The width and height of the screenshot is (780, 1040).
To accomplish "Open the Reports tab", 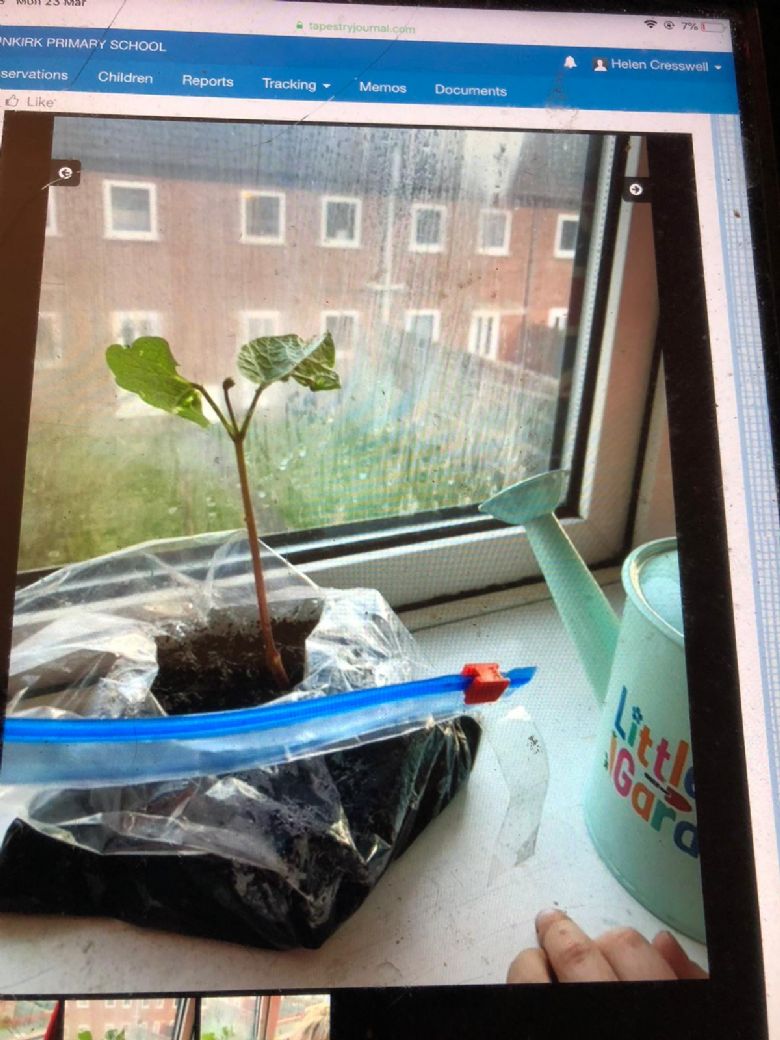I will click(x=207, y=82).
